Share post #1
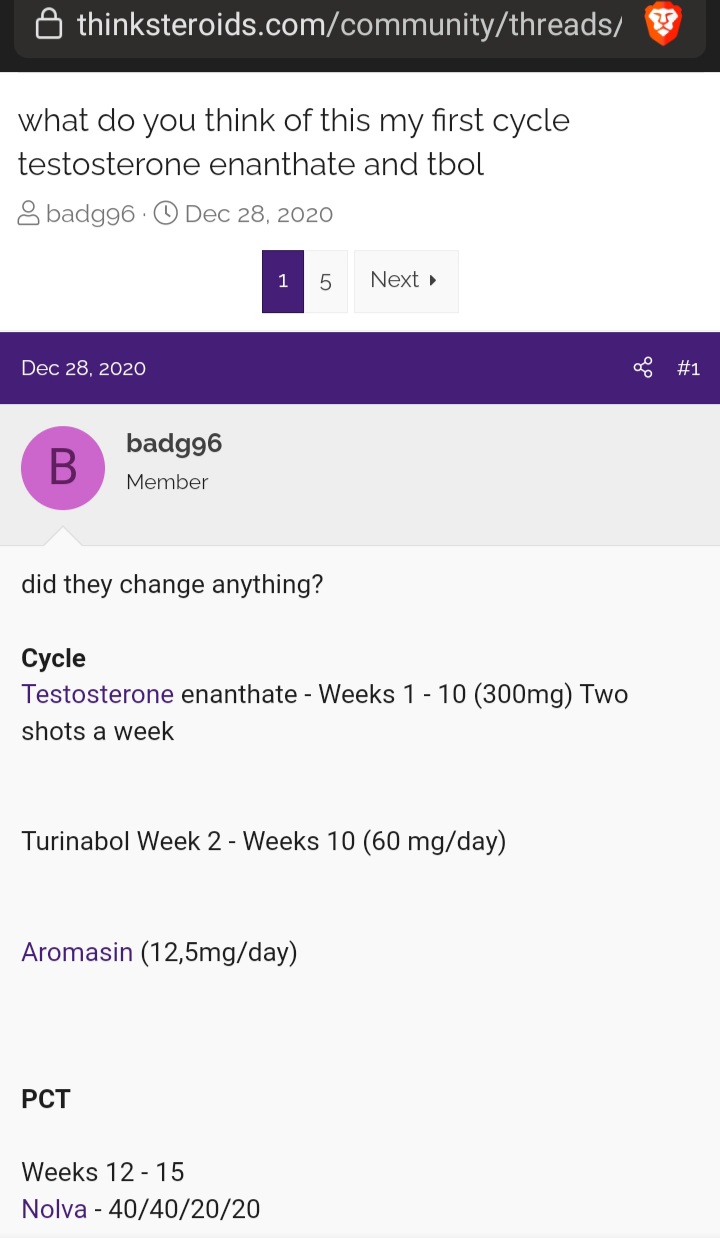The image size is (720, 1238). (x=643, y=368)
